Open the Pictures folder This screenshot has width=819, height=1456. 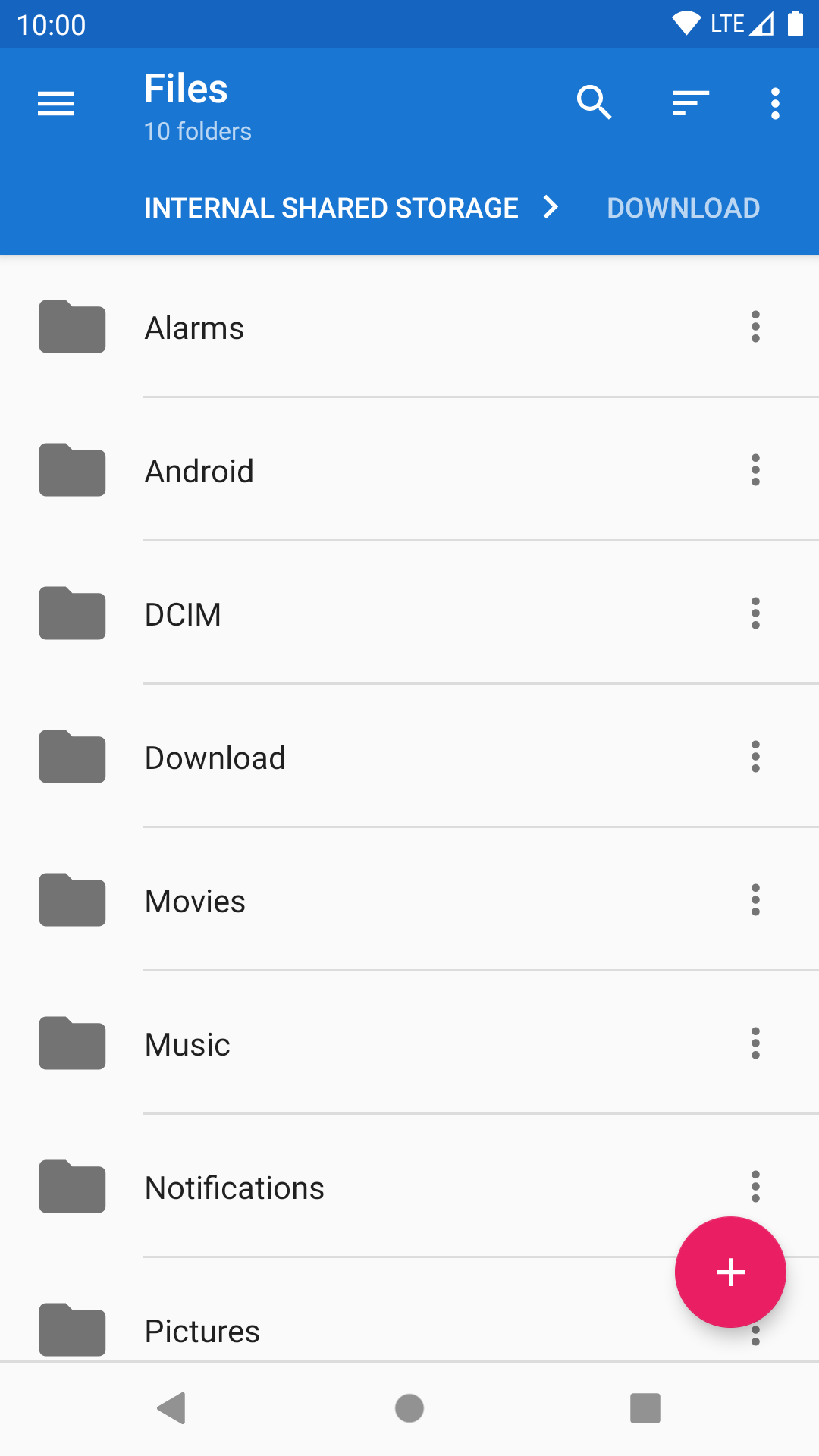point(202,1331)
